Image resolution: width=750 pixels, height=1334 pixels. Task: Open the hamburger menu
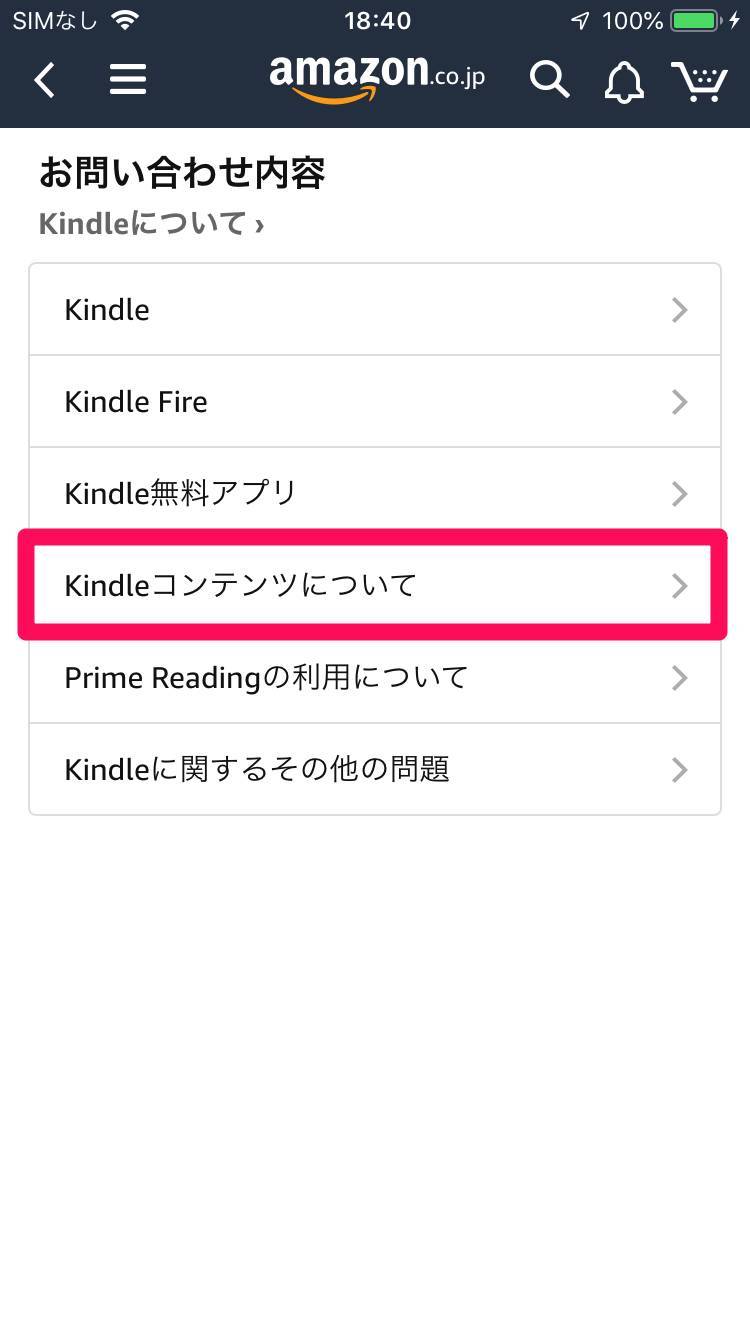point(128,80)
